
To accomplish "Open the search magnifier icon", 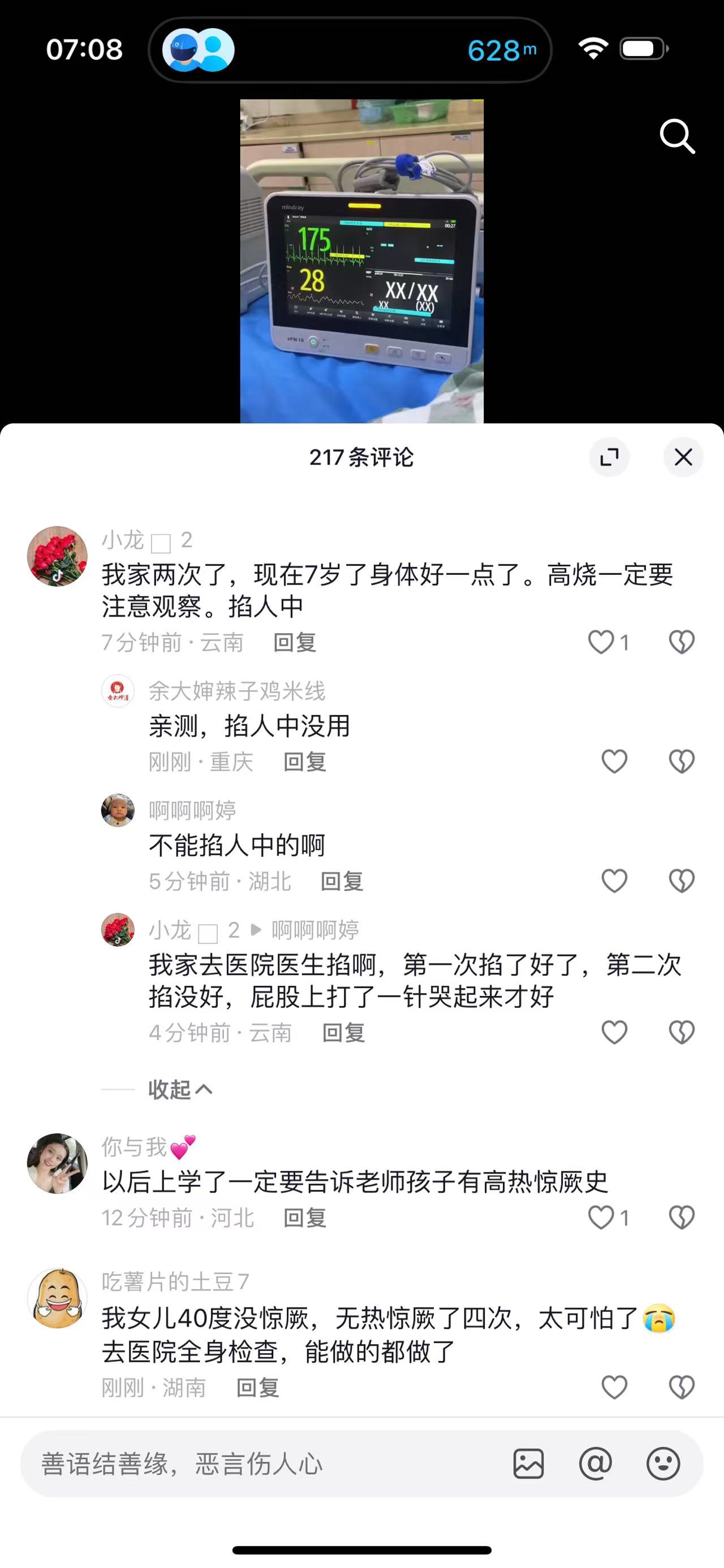I will coord(677,136).
